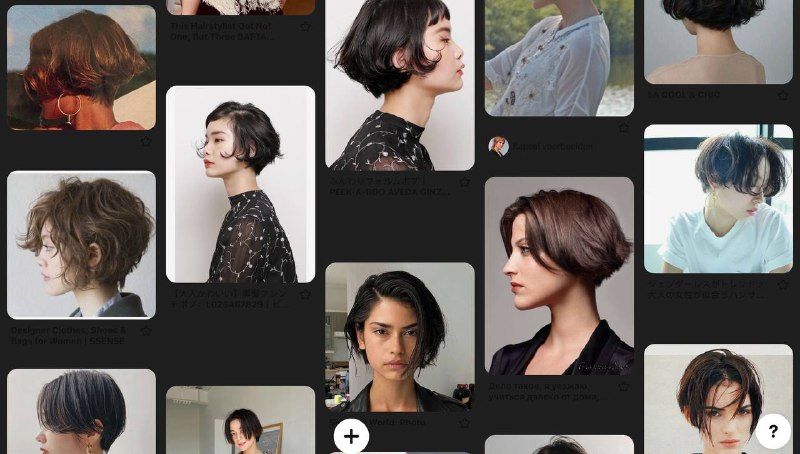
Task: Star the PEEK-A-BOO AVEDA GINZA pin
Action: [464, 183]
